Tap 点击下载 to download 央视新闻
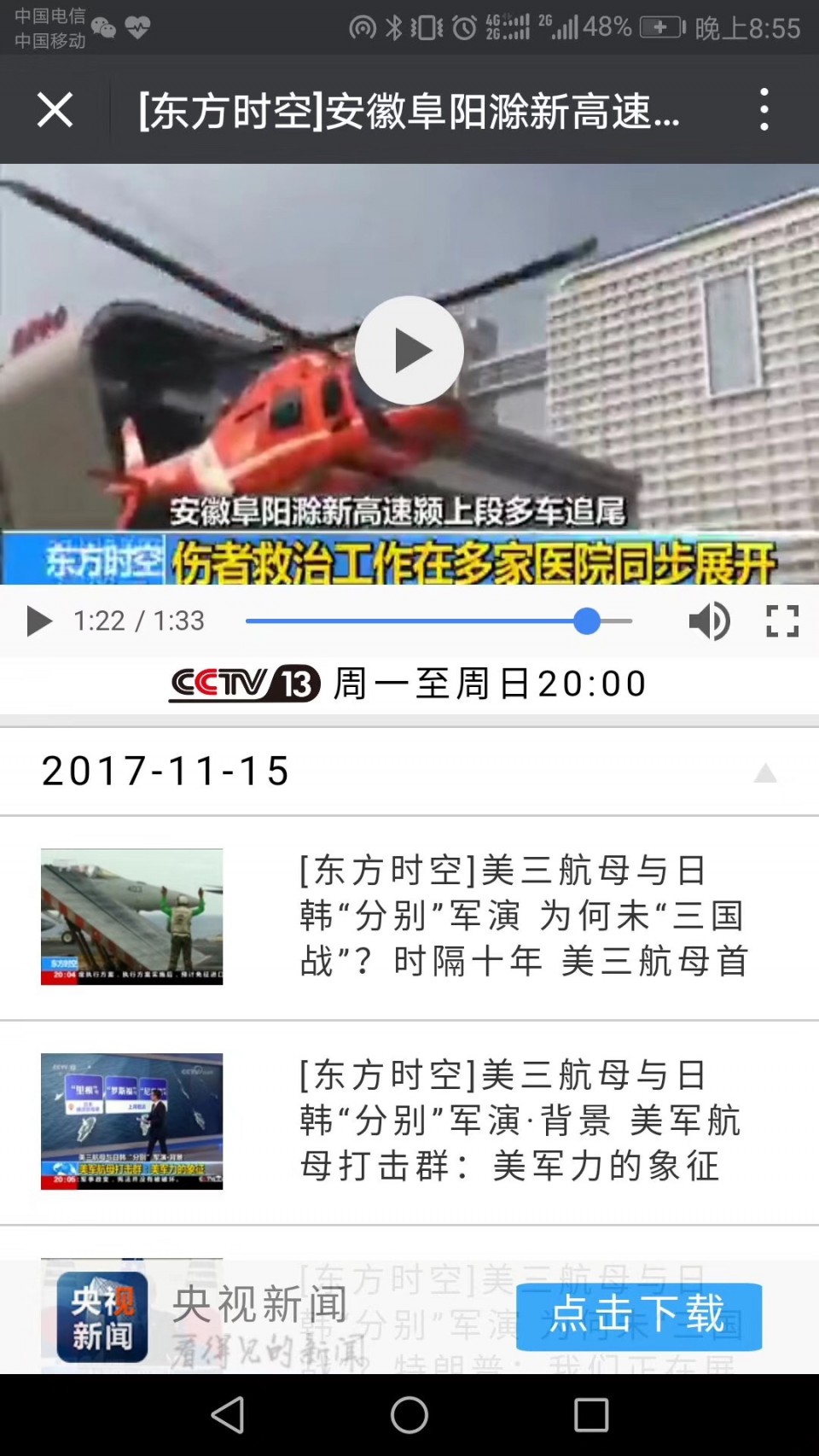 638,1315
